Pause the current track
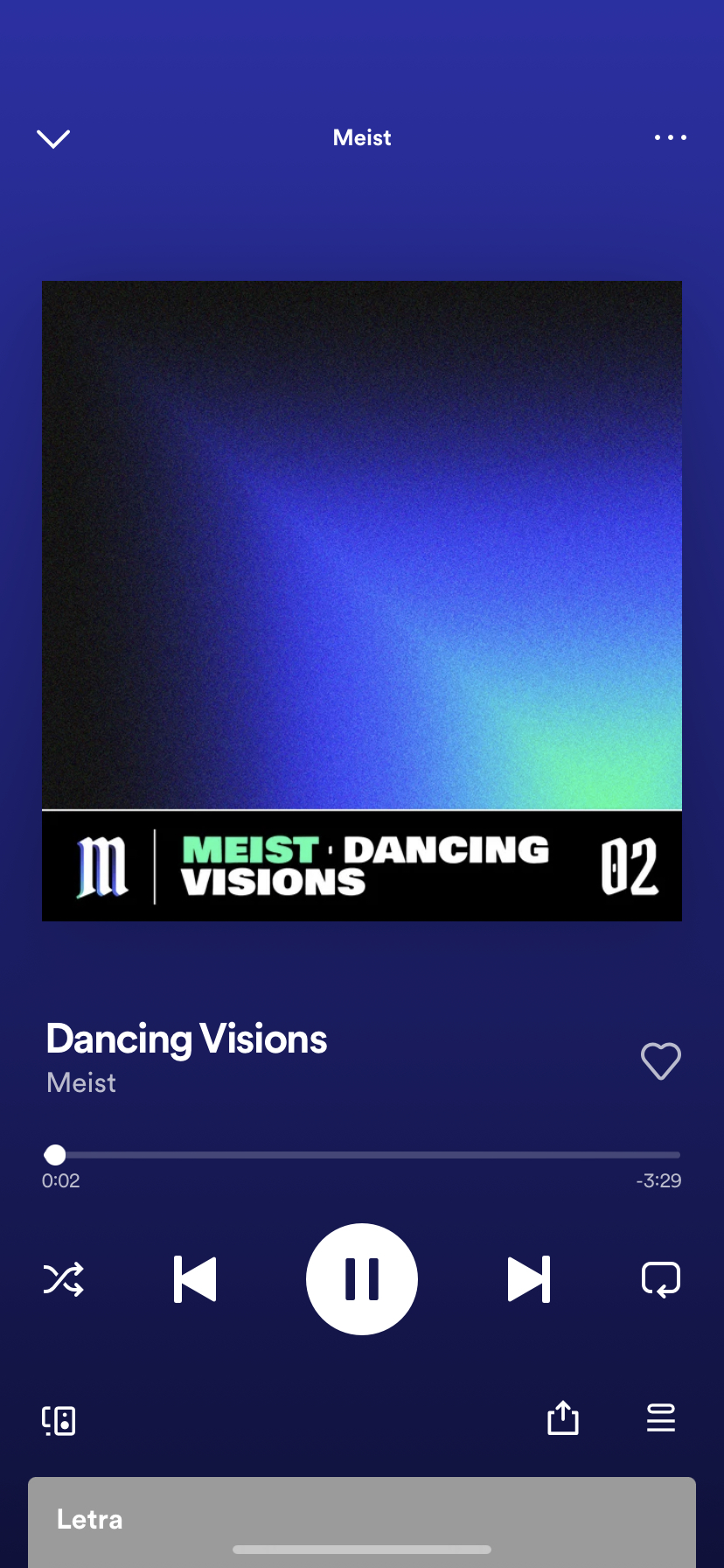The height and width of the screenshot is (1568, 724). coord(362,1279)
